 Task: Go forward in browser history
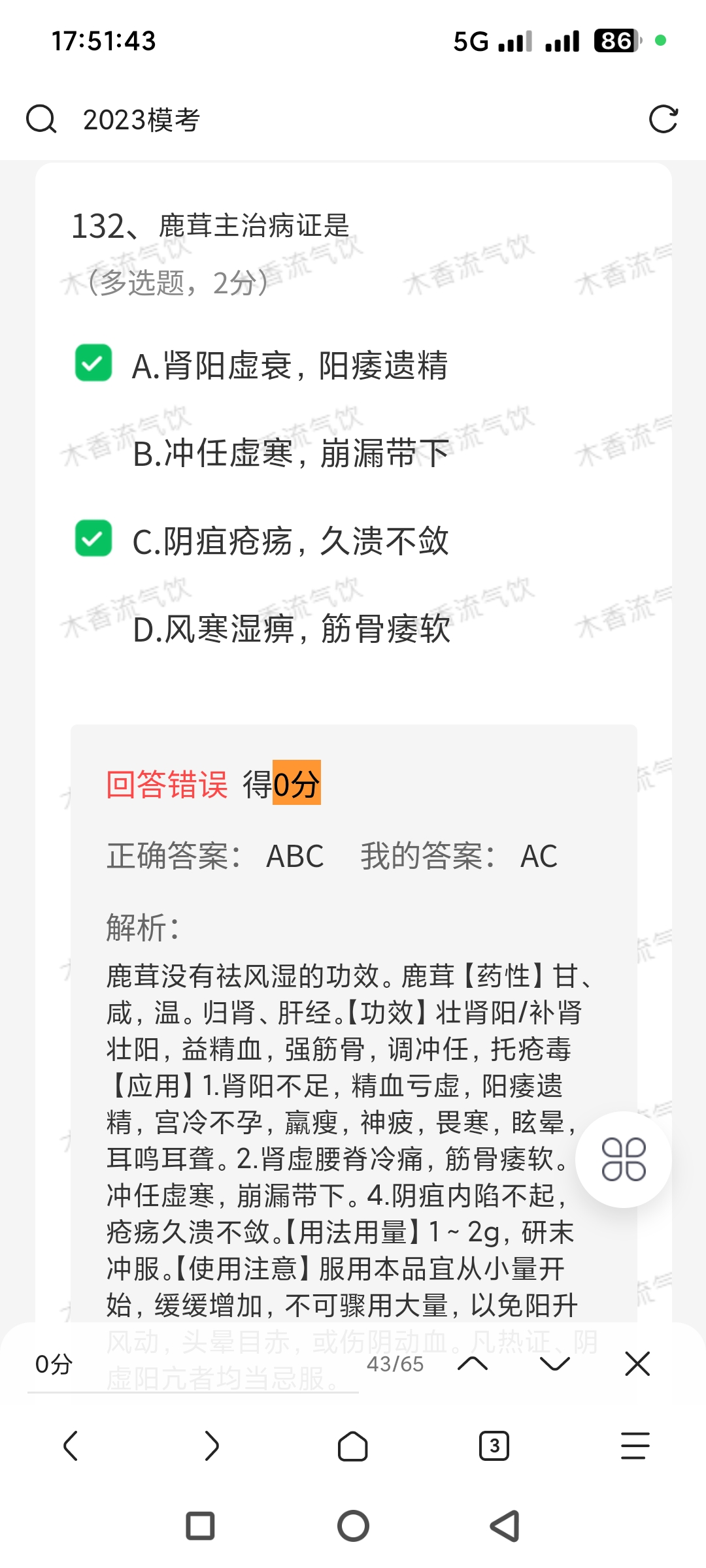[212, 1446]
